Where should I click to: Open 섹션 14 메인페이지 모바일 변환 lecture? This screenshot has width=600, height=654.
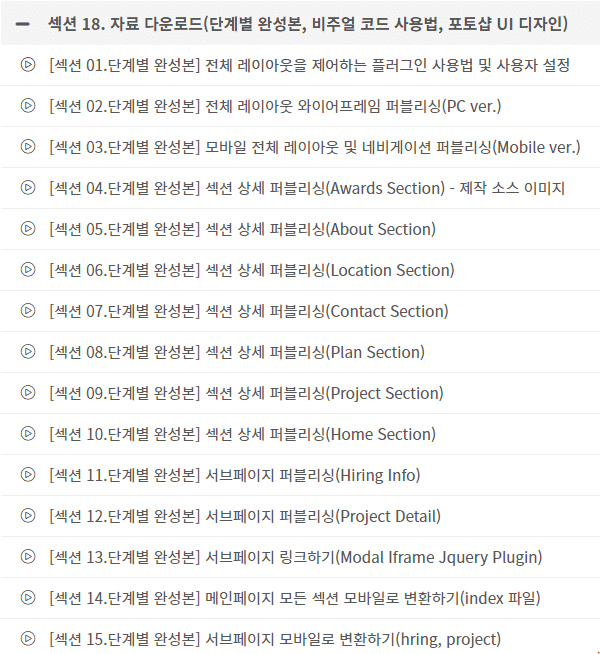point(294,598)
